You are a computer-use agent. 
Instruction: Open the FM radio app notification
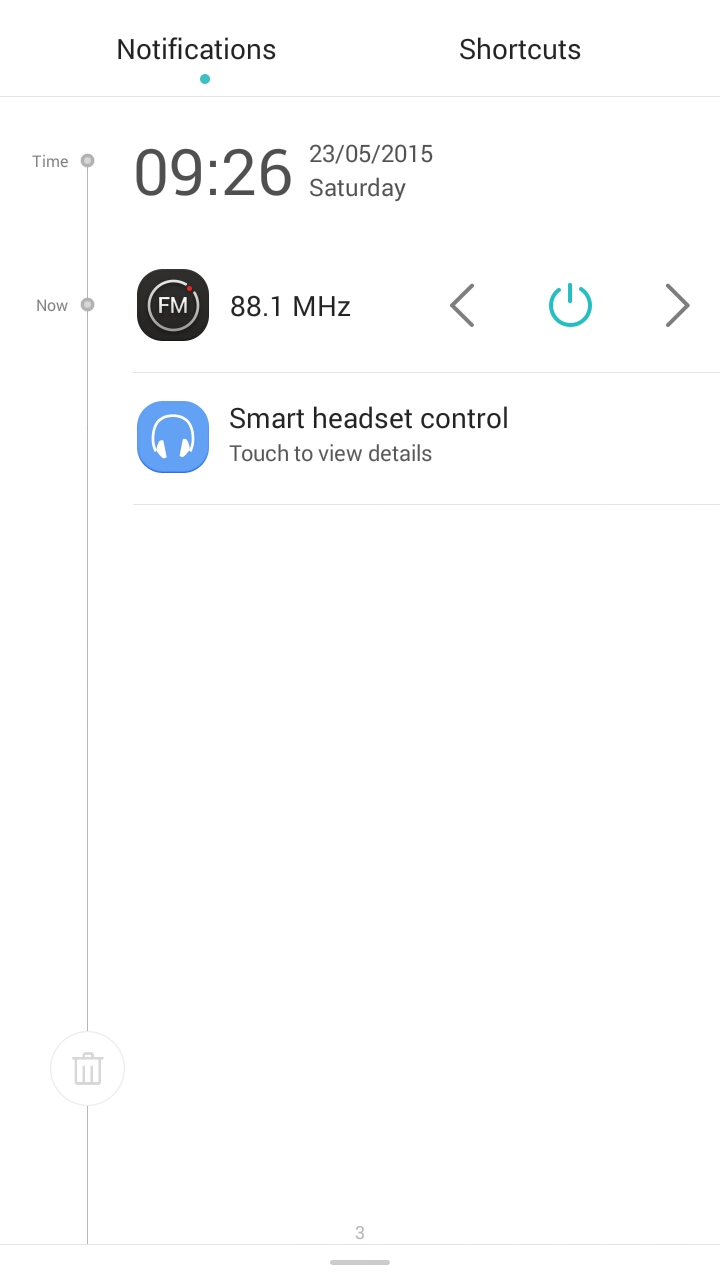click(173, 305)
